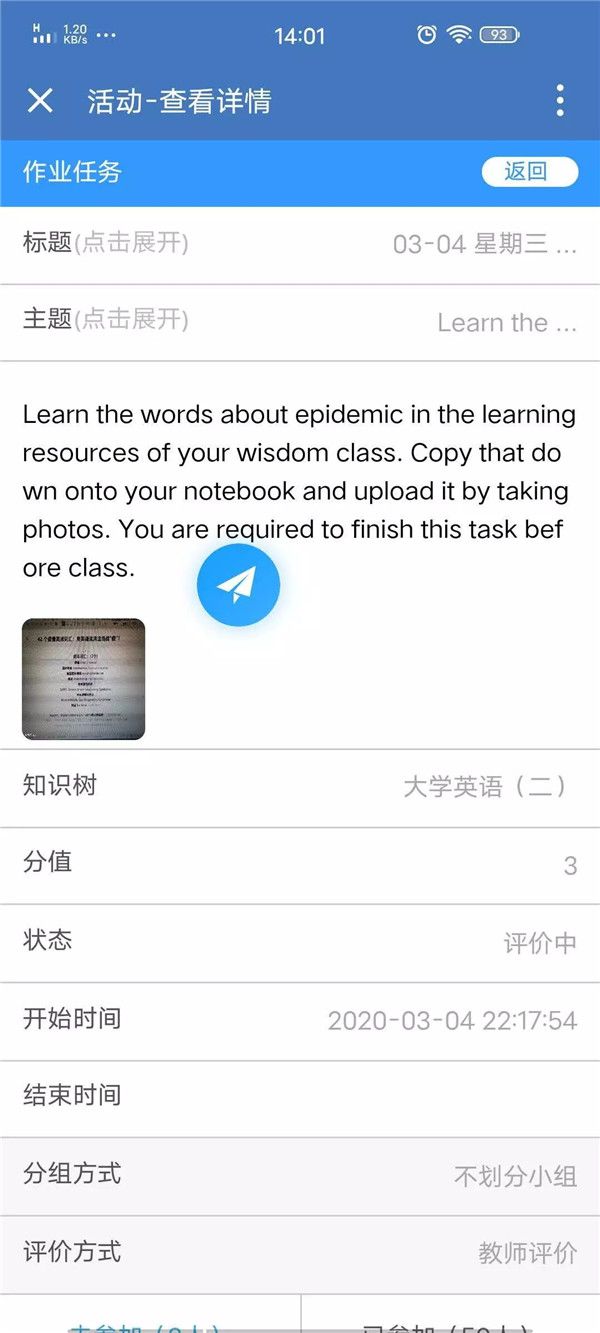This screenshot has width=600, height=1333.
Task: Expand the 标题 title row
Action: point(300,244)
